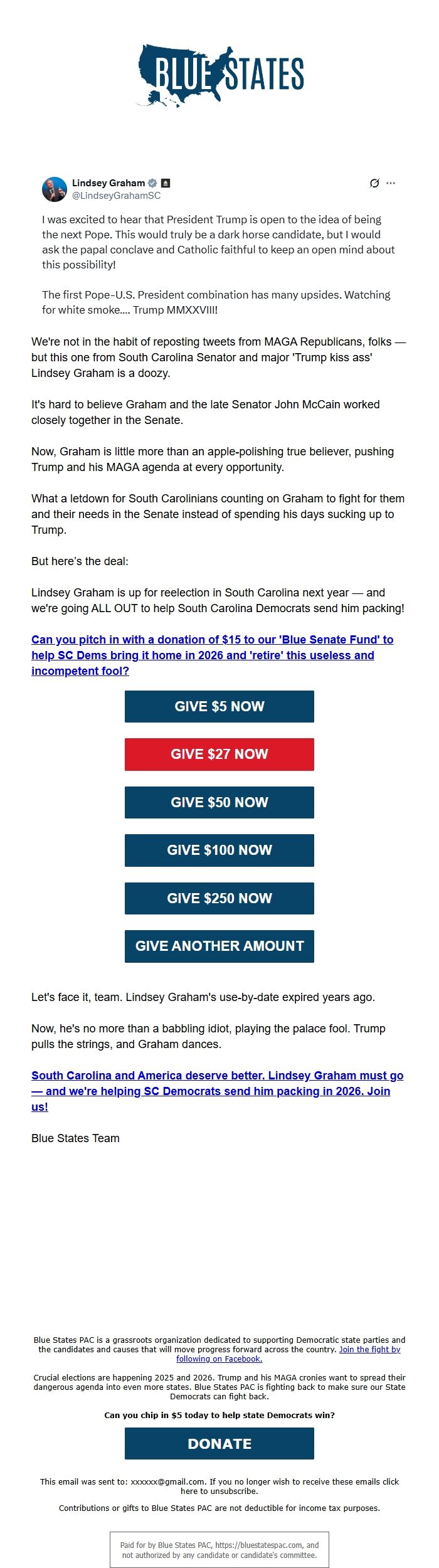Tap the GIVE $5 NOW button
The width and height of the screenshot is (439, 1568).
(219, 706)
